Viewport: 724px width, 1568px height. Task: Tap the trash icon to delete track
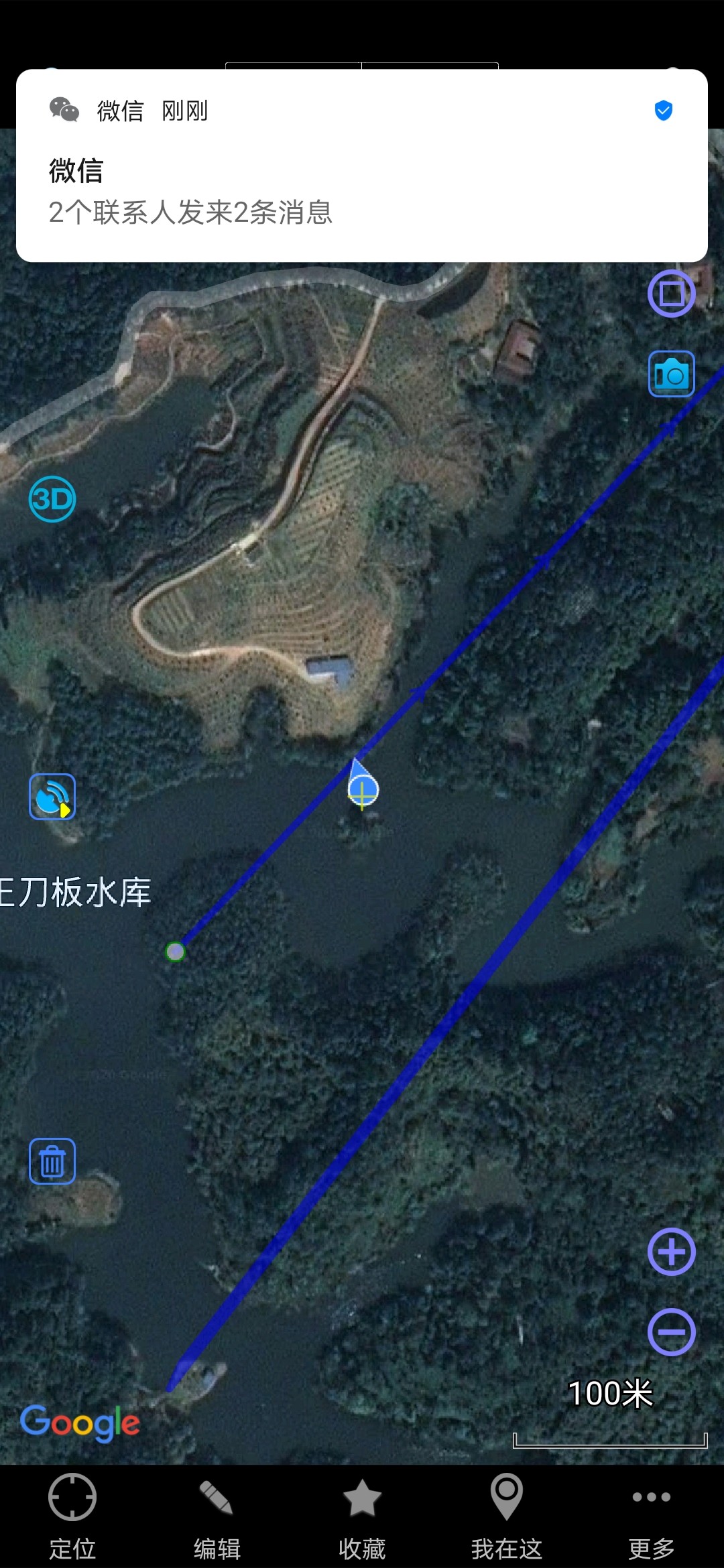point(52,1161)
